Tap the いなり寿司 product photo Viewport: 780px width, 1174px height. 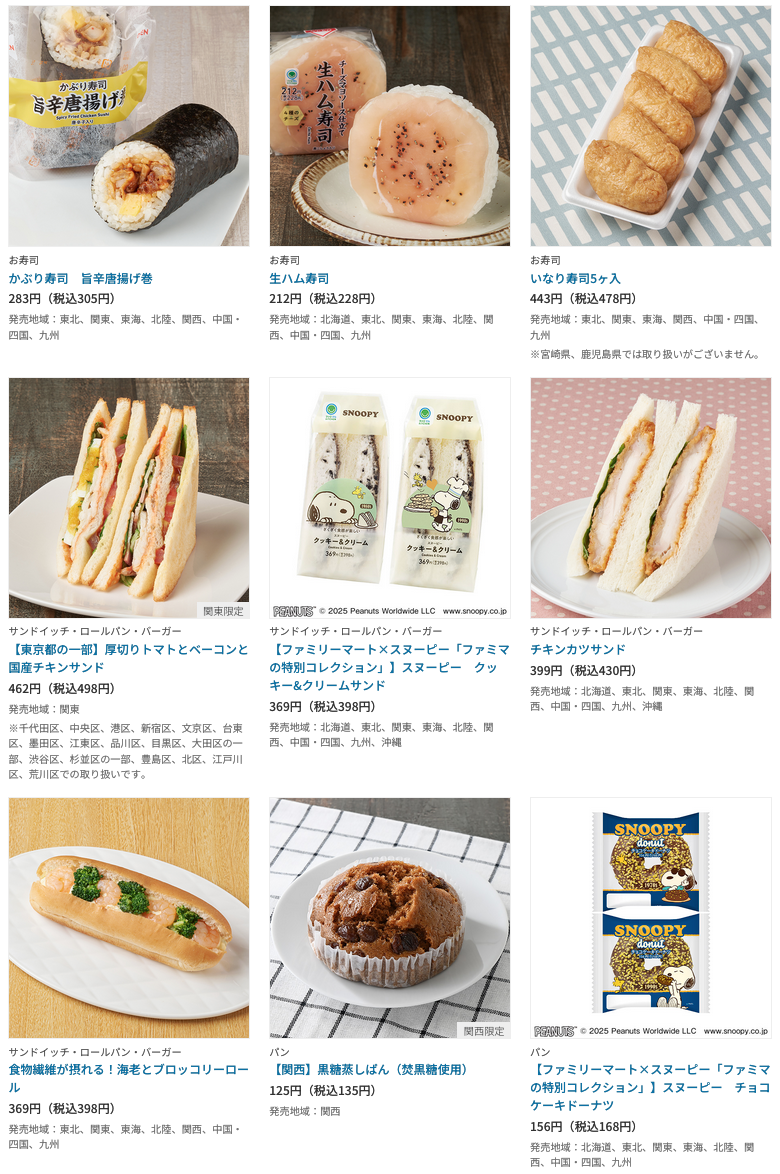tap(650, 126)
